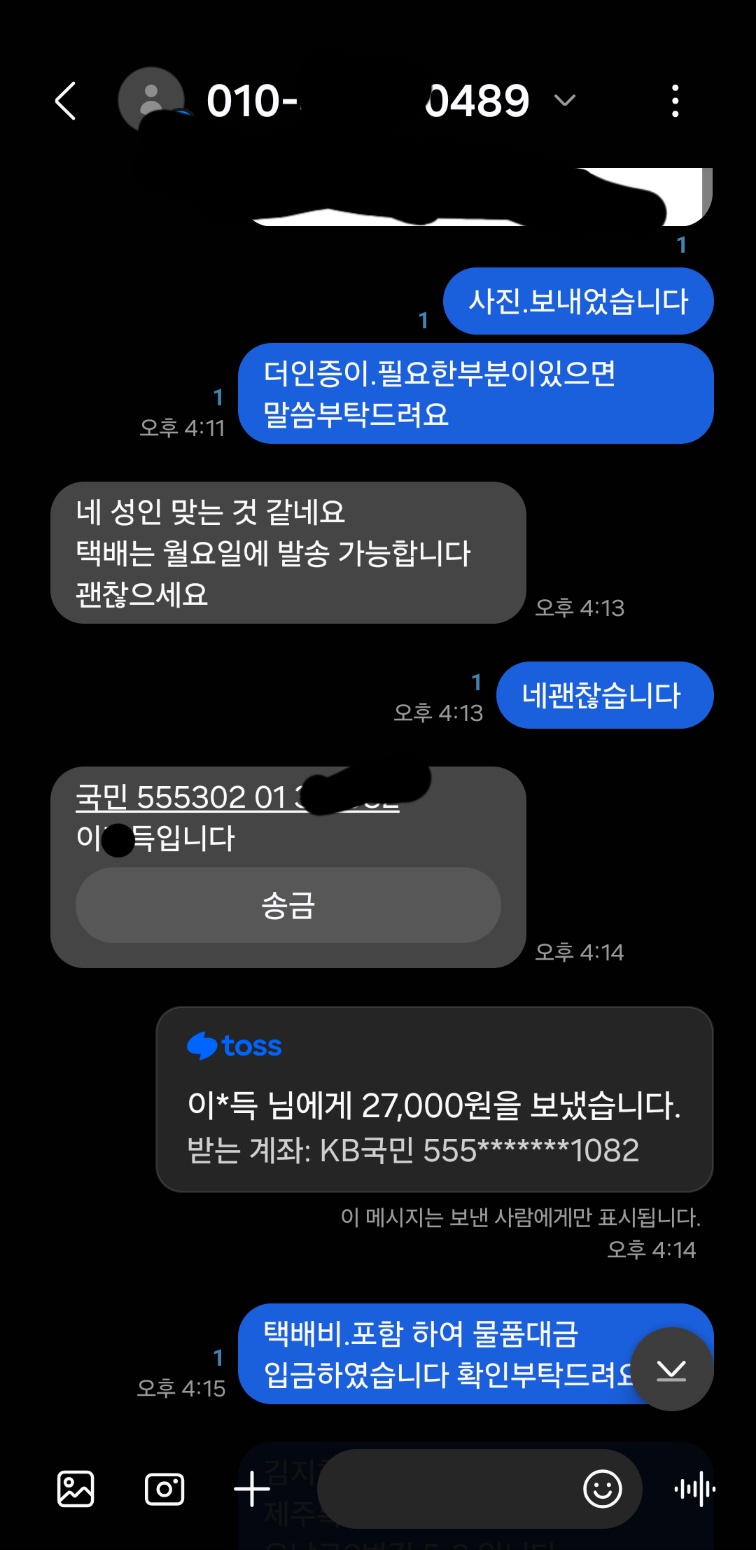Go back to the message list
Image resolution: width=756 pixels, height=1550 pixels.
66,101
